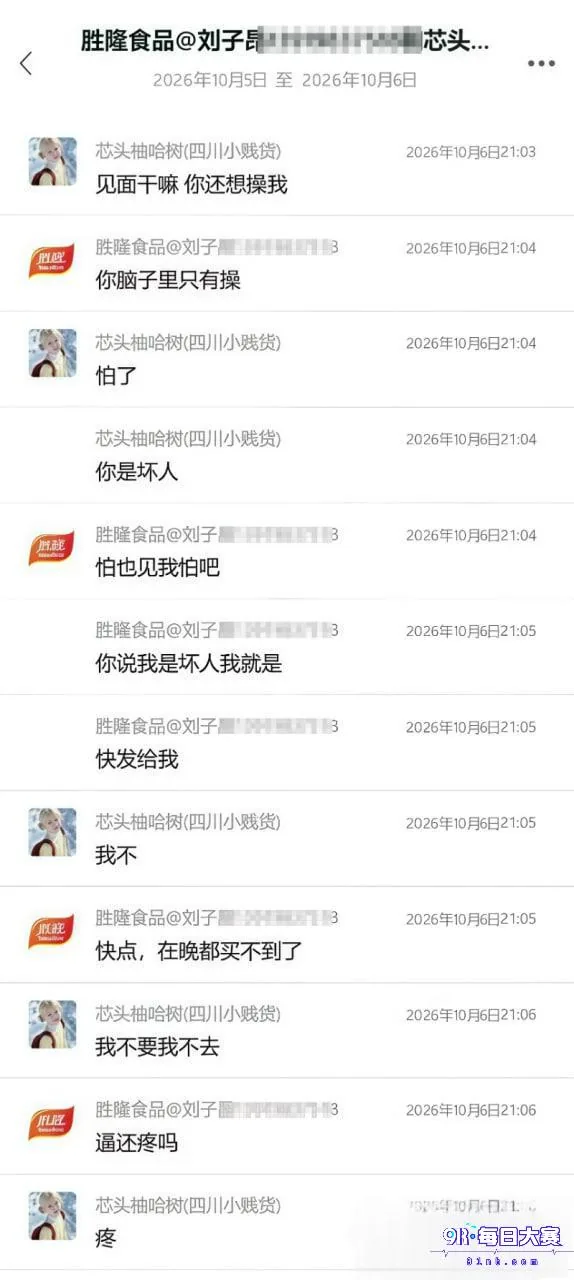Screen dimensions: 574x1280
Task: Open the three-dot overflow menu
Action: (x=541, y=63)
